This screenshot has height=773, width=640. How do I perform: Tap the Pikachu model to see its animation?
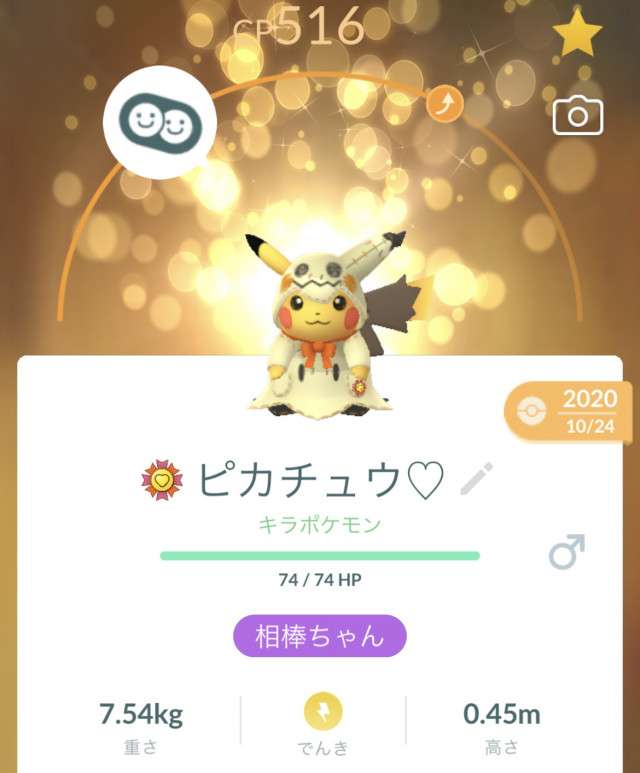point(320,320)
